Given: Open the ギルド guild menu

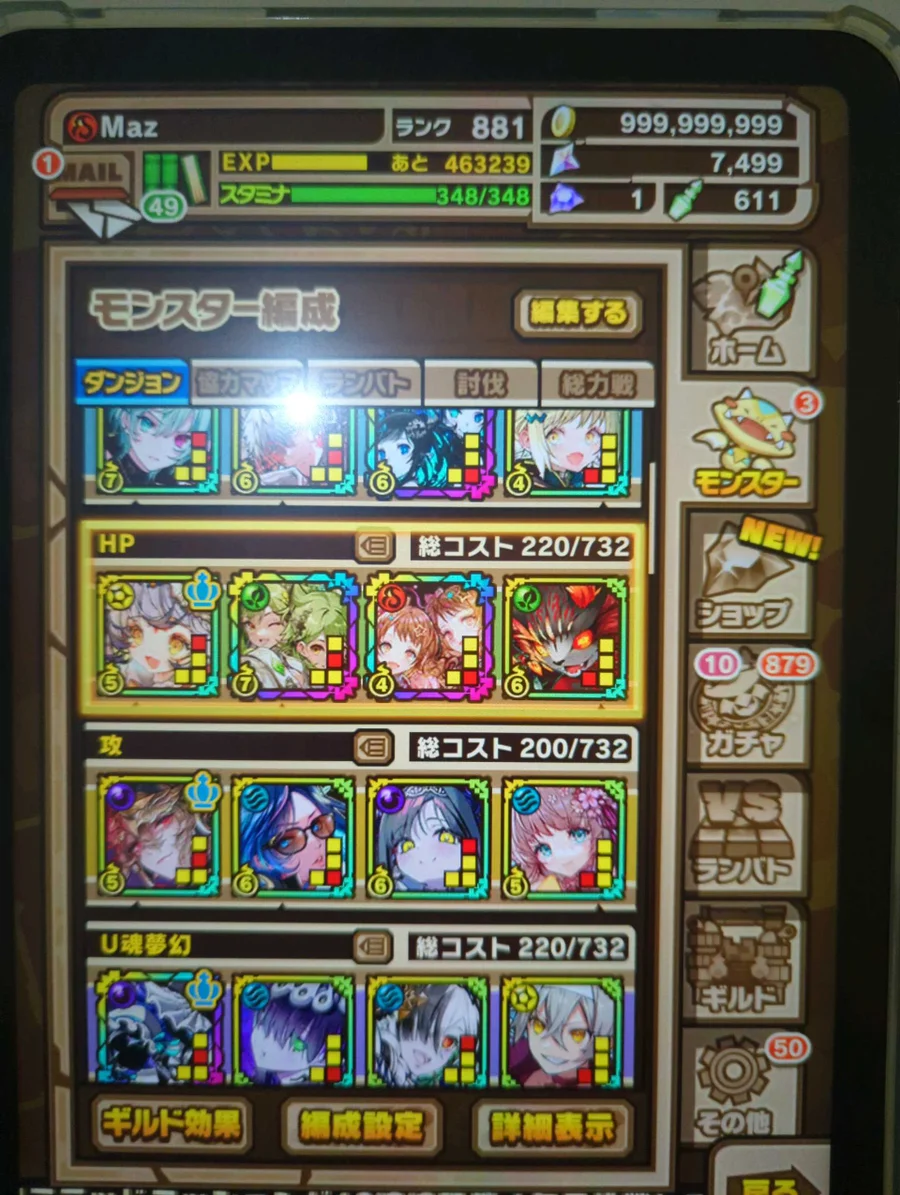Looking at the screenshot, I should click(x=748, y=962).
